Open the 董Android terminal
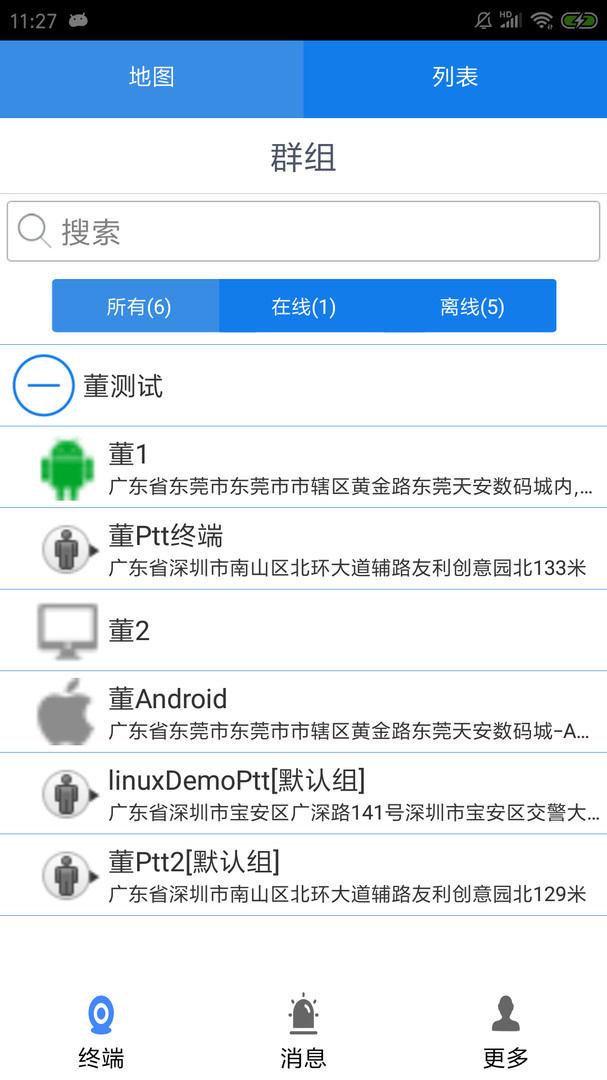 303,712
